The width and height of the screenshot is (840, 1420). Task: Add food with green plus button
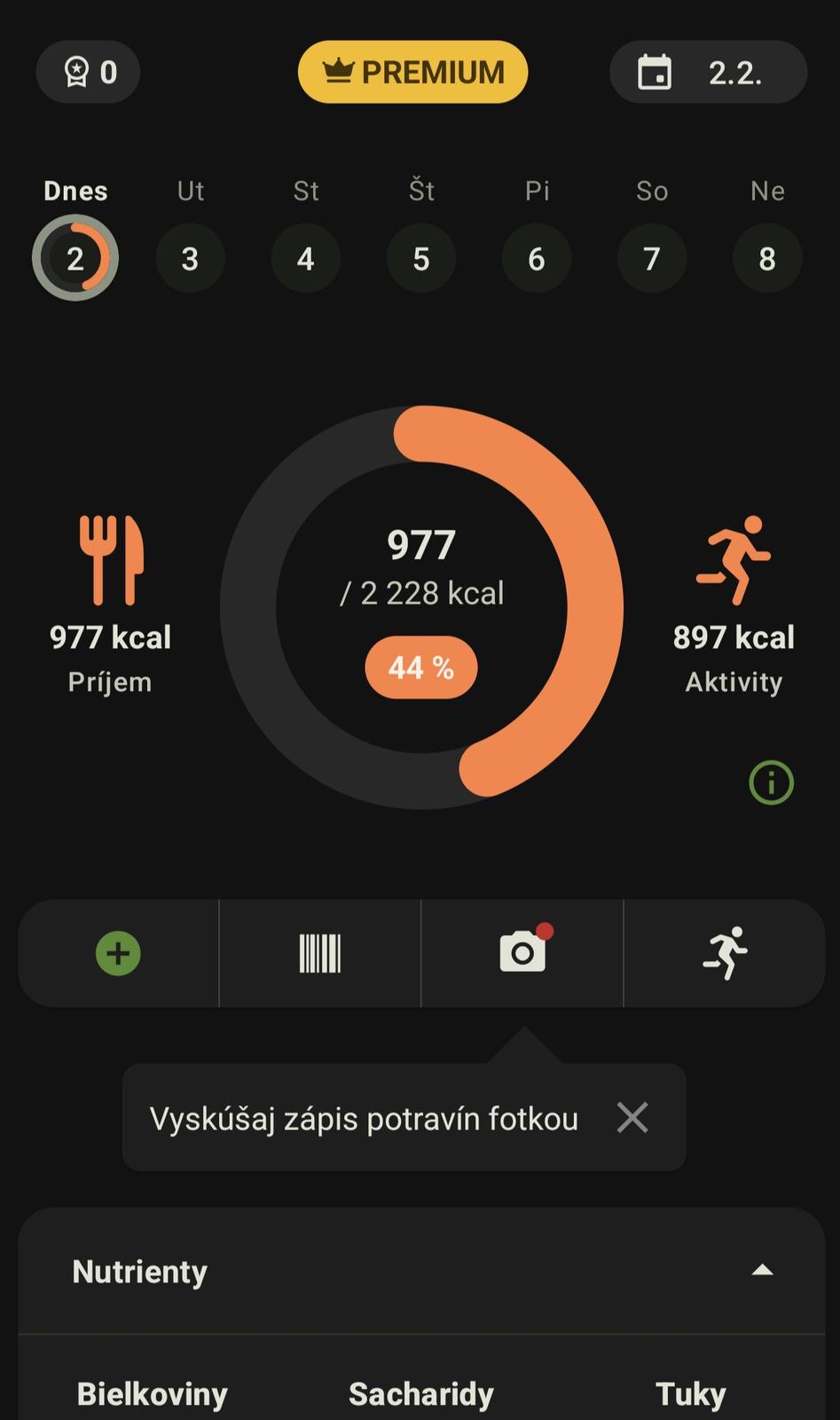click(118, 953)
